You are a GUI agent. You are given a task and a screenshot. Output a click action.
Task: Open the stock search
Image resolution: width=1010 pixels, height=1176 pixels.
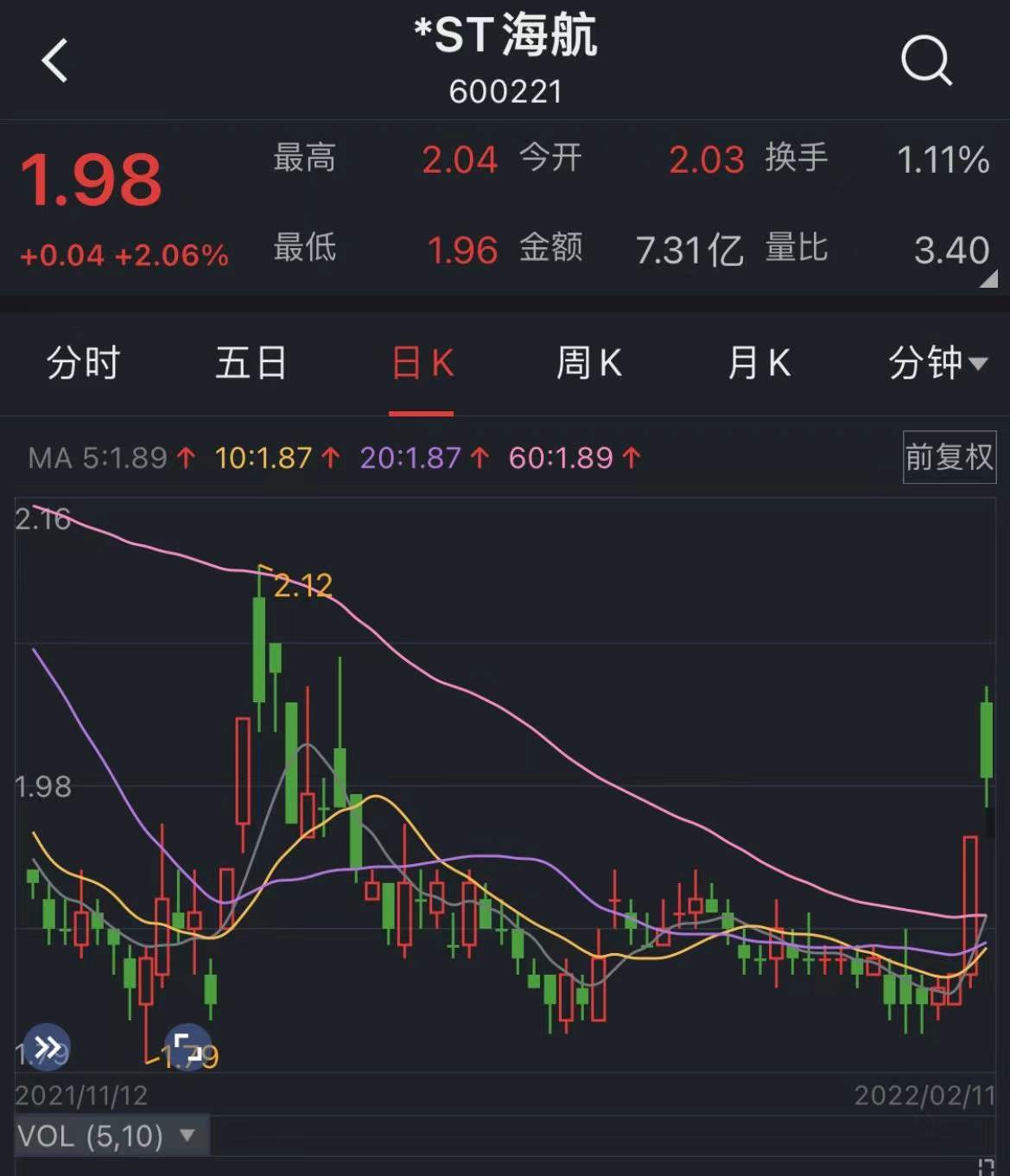click(x=927, y=60)
